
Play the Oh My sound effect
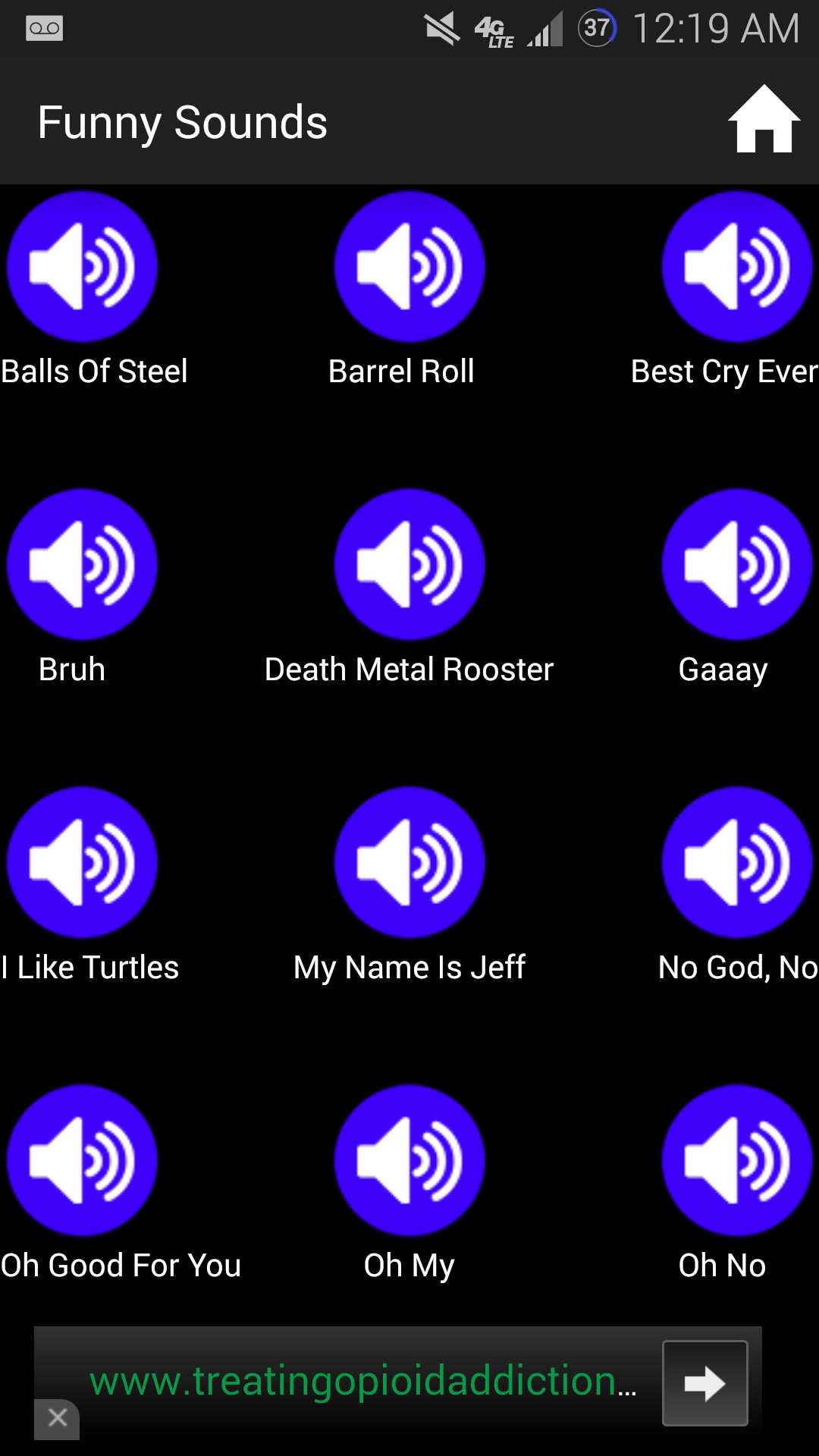[409, 1158]
